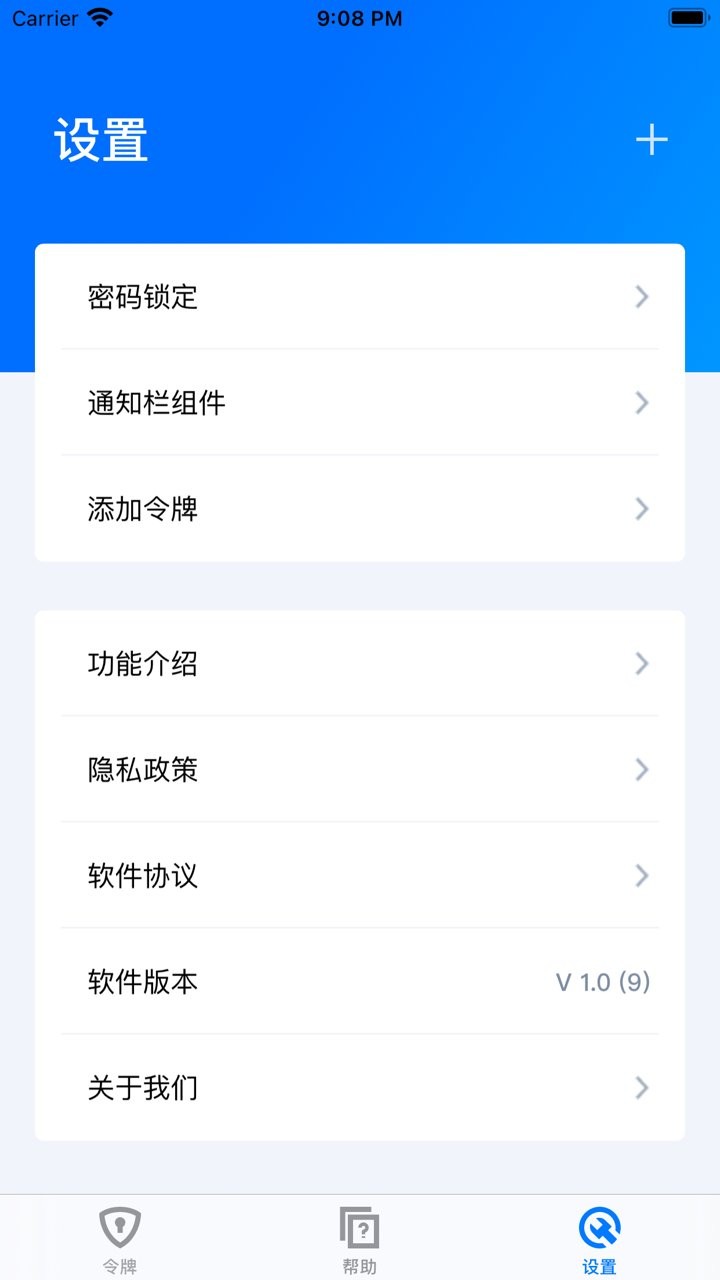720x1280 pixels.
Task: Switch to the 帮助 tab
Action: pyautogui.click(x=360, y=1240)
